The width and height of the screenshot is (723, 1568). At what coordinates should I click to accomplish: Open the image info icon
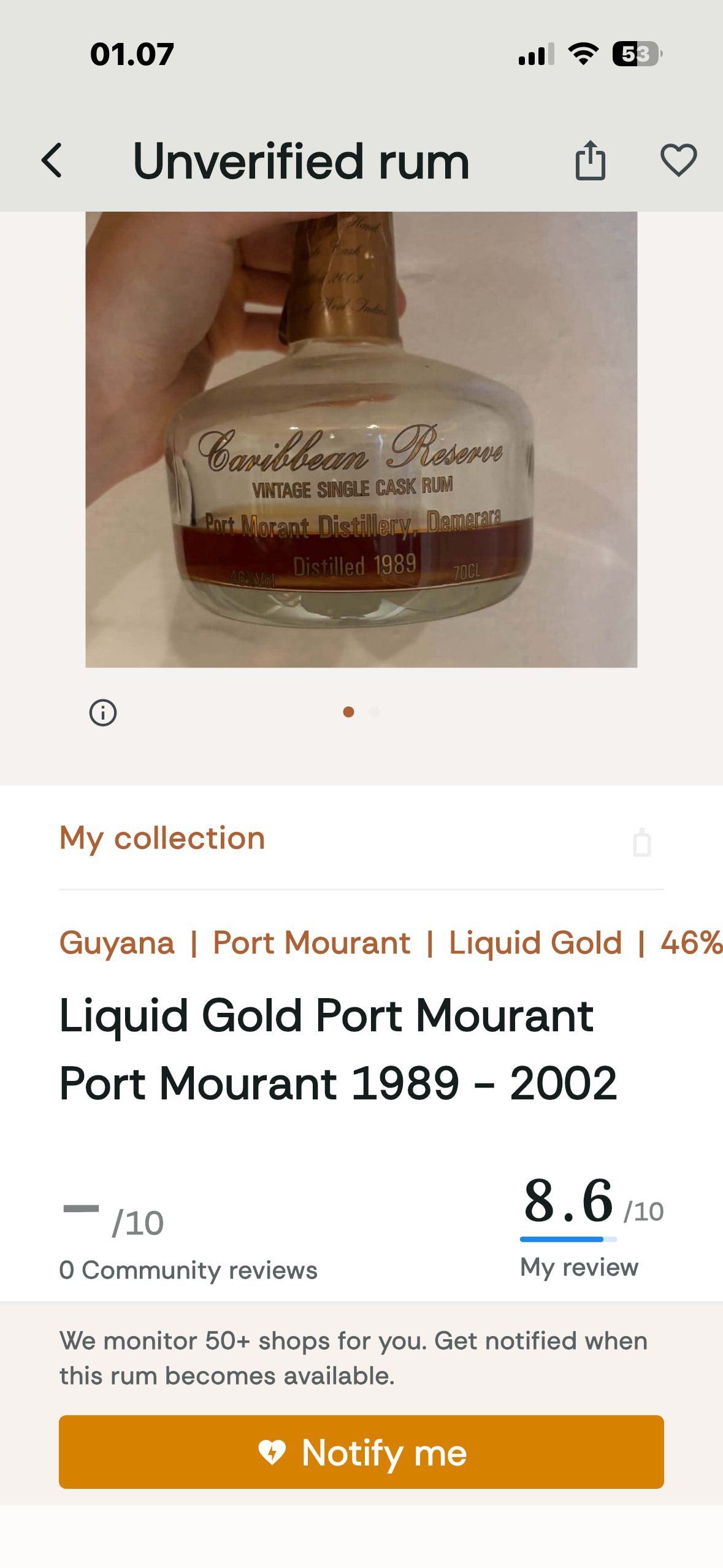pos(103,713)
